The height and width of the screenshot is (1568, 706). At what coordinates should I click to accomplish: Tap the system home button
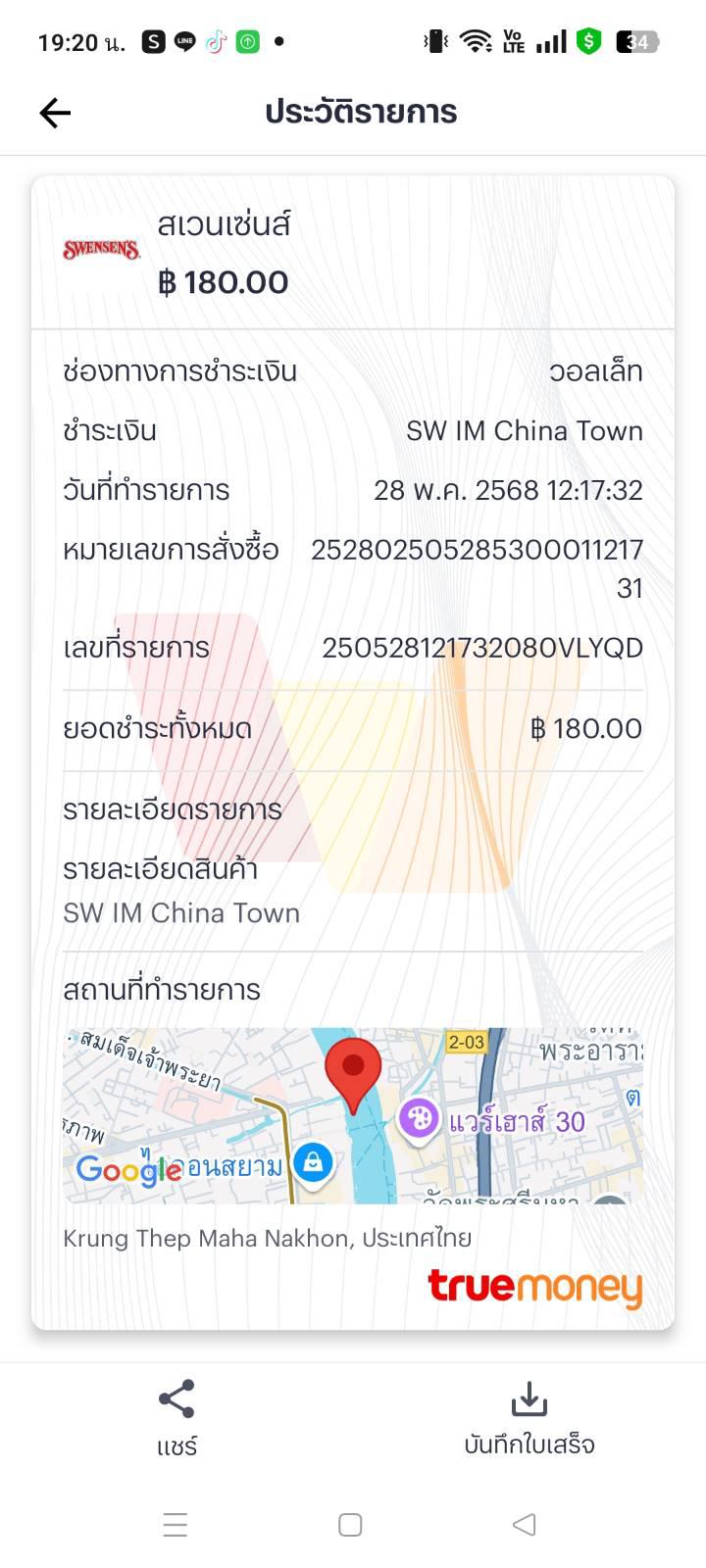(x=350, y=1525)
